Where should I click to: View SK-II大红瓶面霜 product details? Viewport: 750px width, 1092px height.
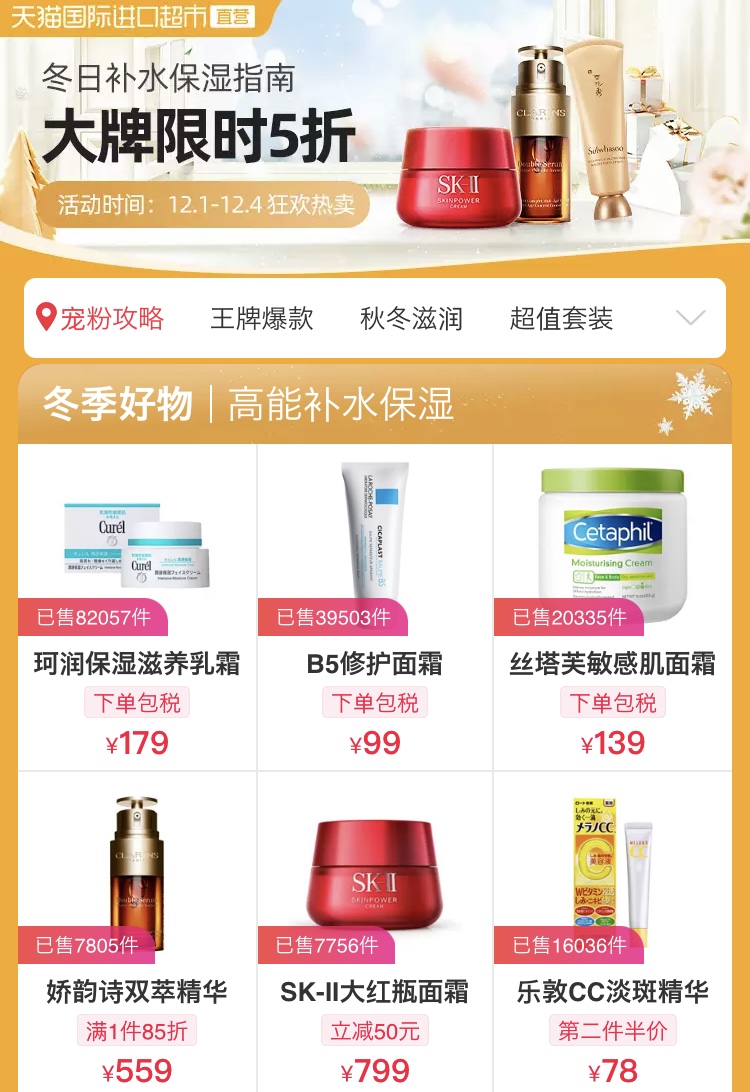pyautogui.click(x=375, y=930)
